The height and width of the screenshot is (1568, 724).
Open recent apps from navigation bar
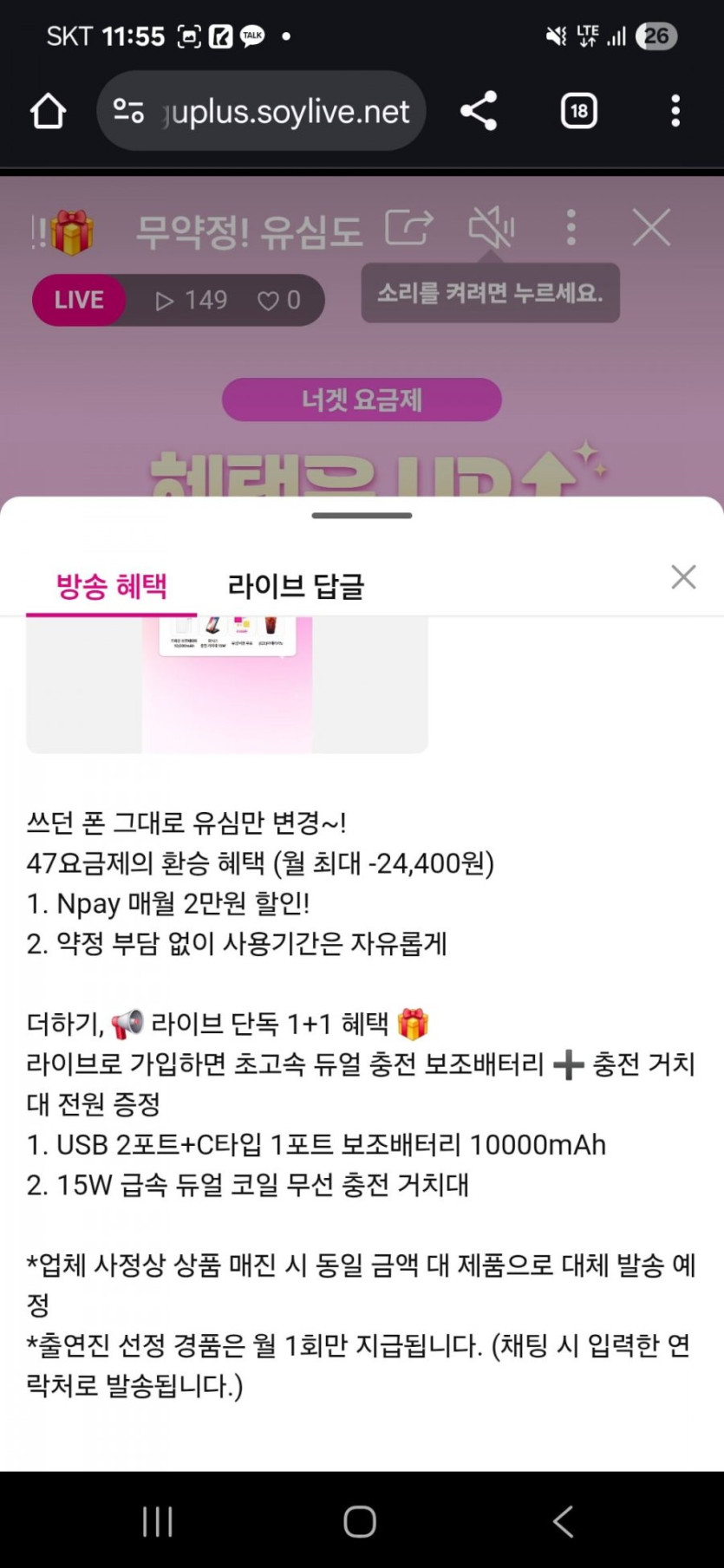pyautogui.click(x=158, y=1520)
